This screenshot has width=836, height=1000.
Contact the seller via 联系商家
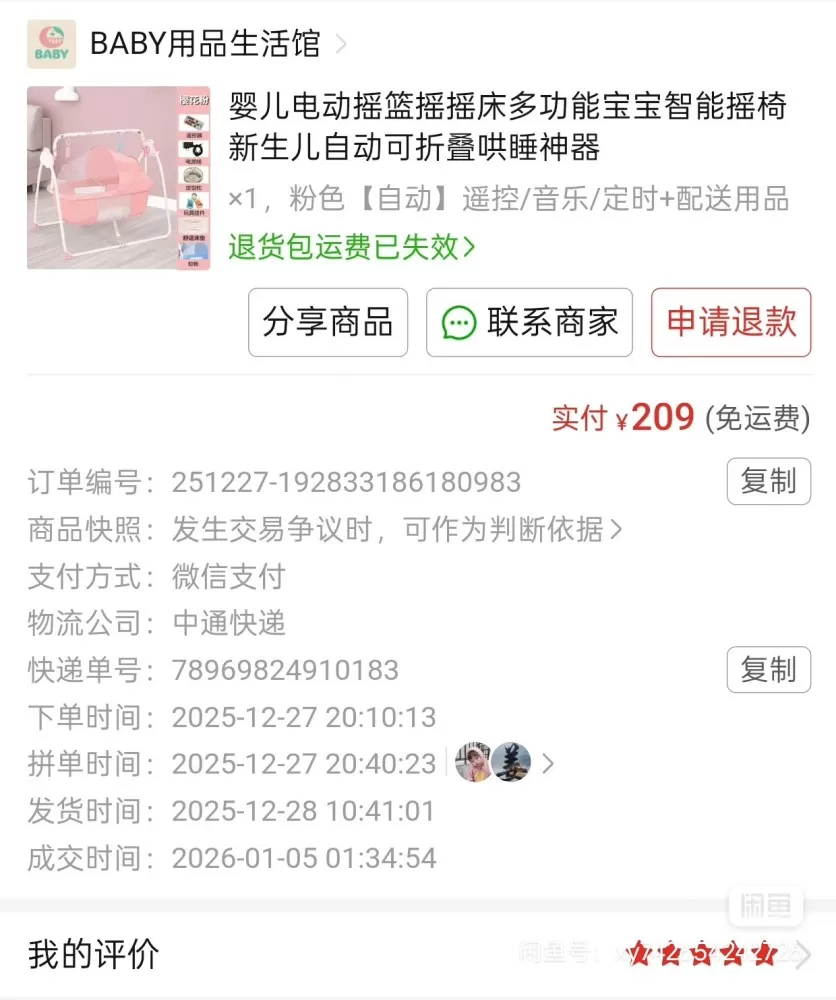click(x=529, y=322)
